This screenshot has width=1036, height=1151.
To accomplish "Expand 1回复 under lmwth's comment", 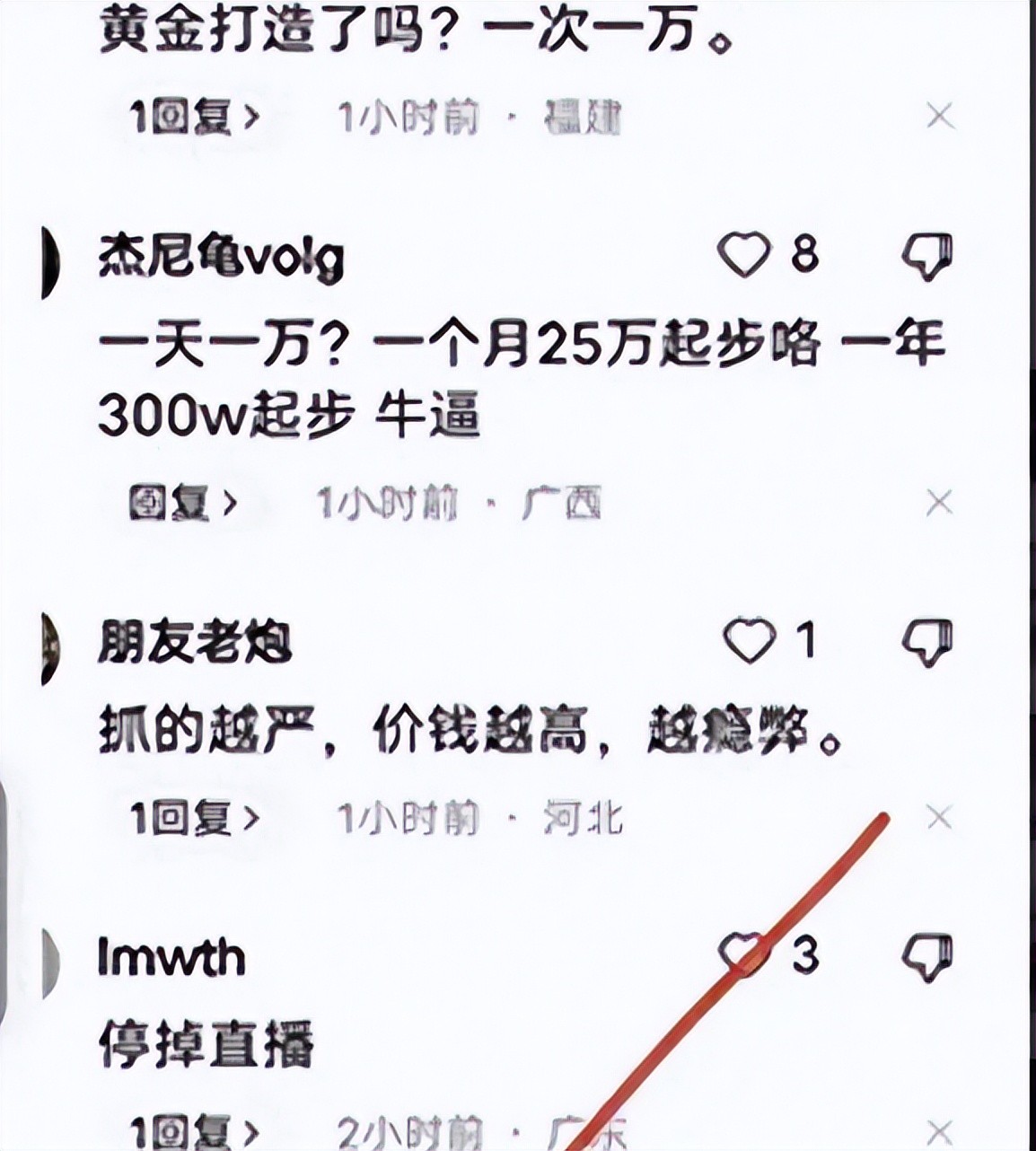I will tap(195, 1131).
